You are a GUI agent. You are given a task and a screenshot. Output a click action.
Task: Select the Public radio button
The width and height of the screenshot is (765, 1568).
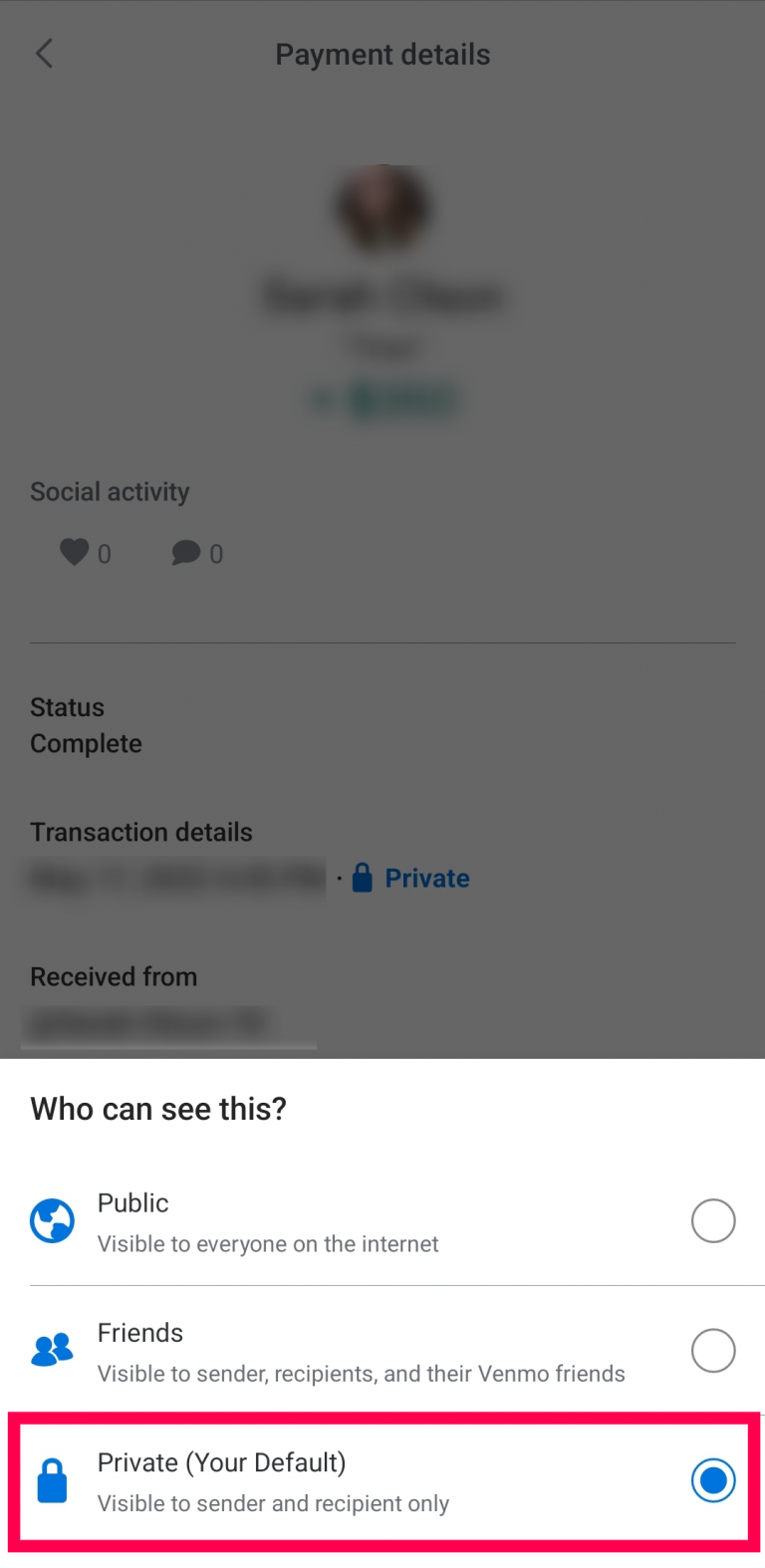(713, 1220)
